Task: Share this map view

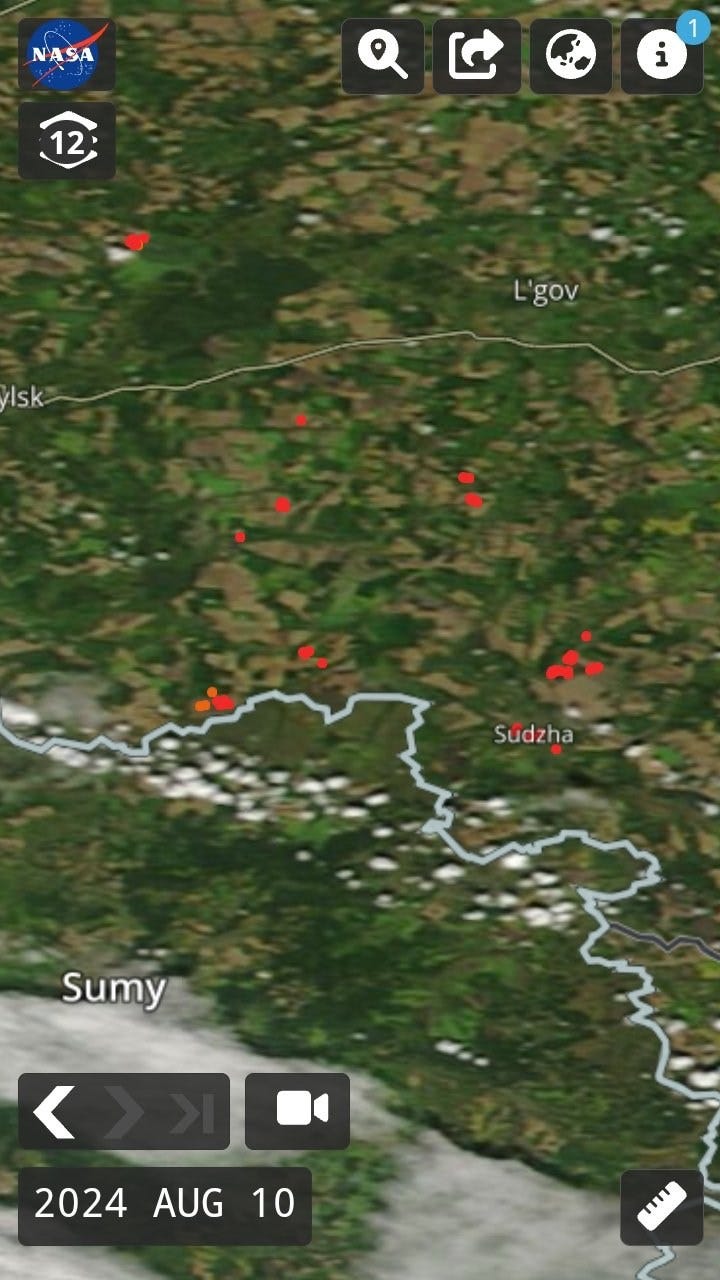Action: click(476, 56)
